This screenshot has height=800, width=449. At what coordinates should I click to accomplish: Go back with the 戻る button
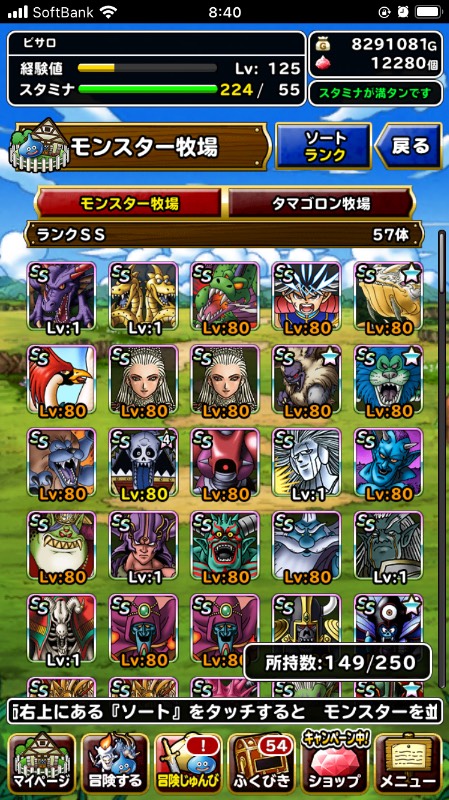click(409, 146)
